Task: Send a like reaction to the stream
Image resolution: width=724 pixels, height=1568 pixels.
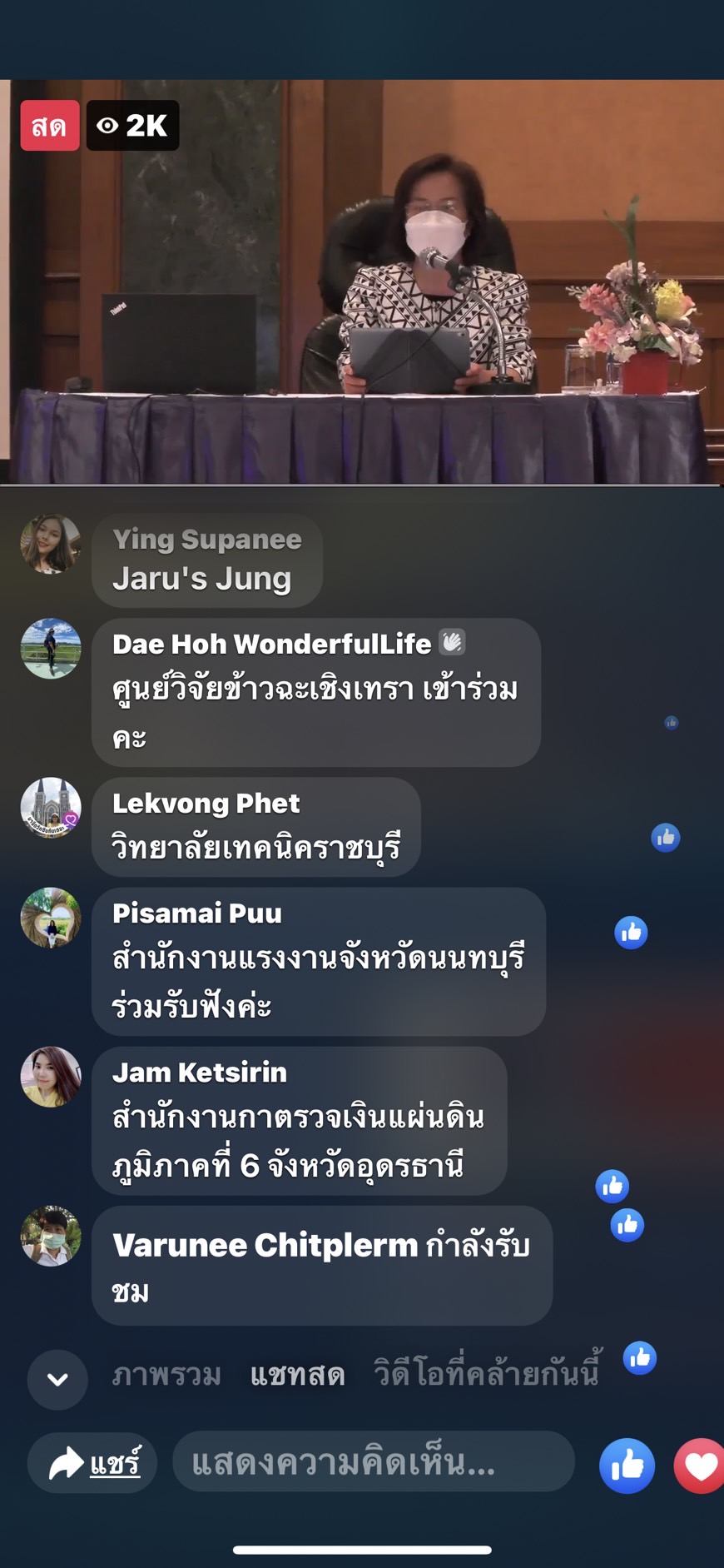Action: tap(627, 1466)
